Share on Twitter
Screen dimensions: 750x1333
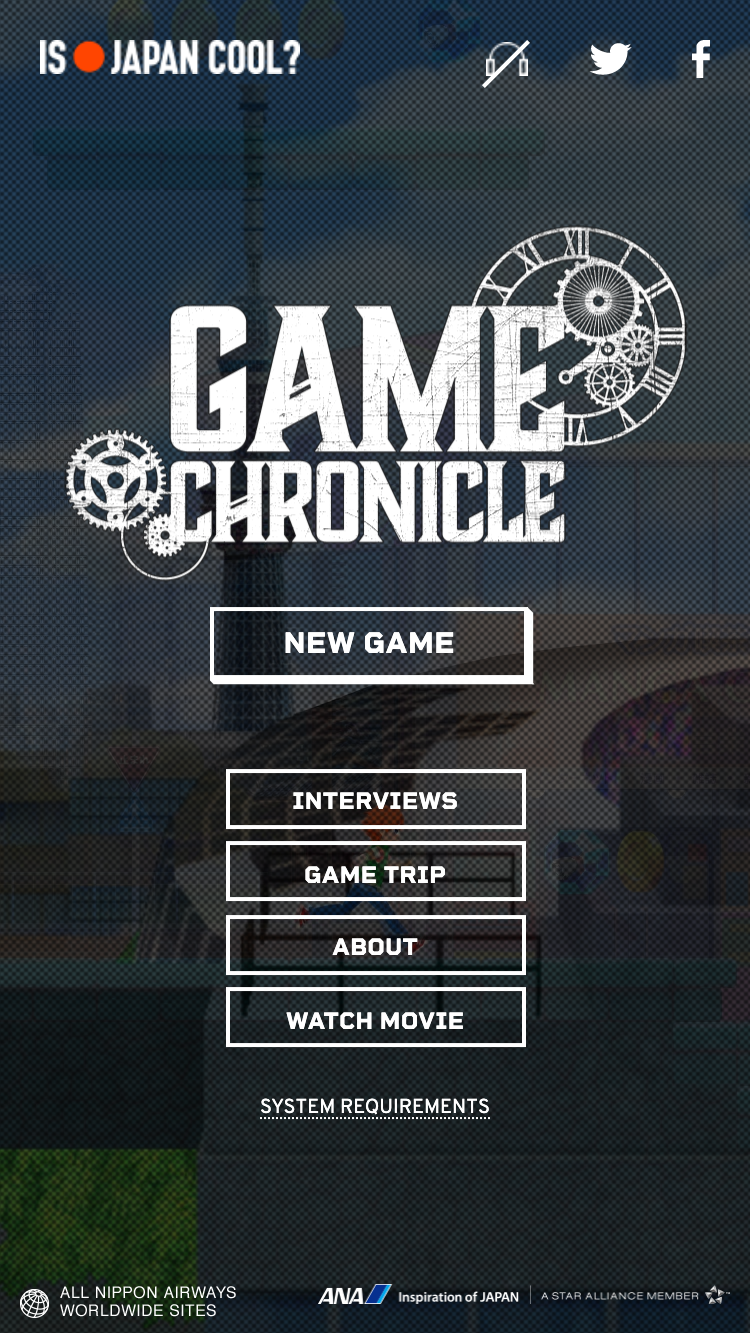[x=609, y=60]
